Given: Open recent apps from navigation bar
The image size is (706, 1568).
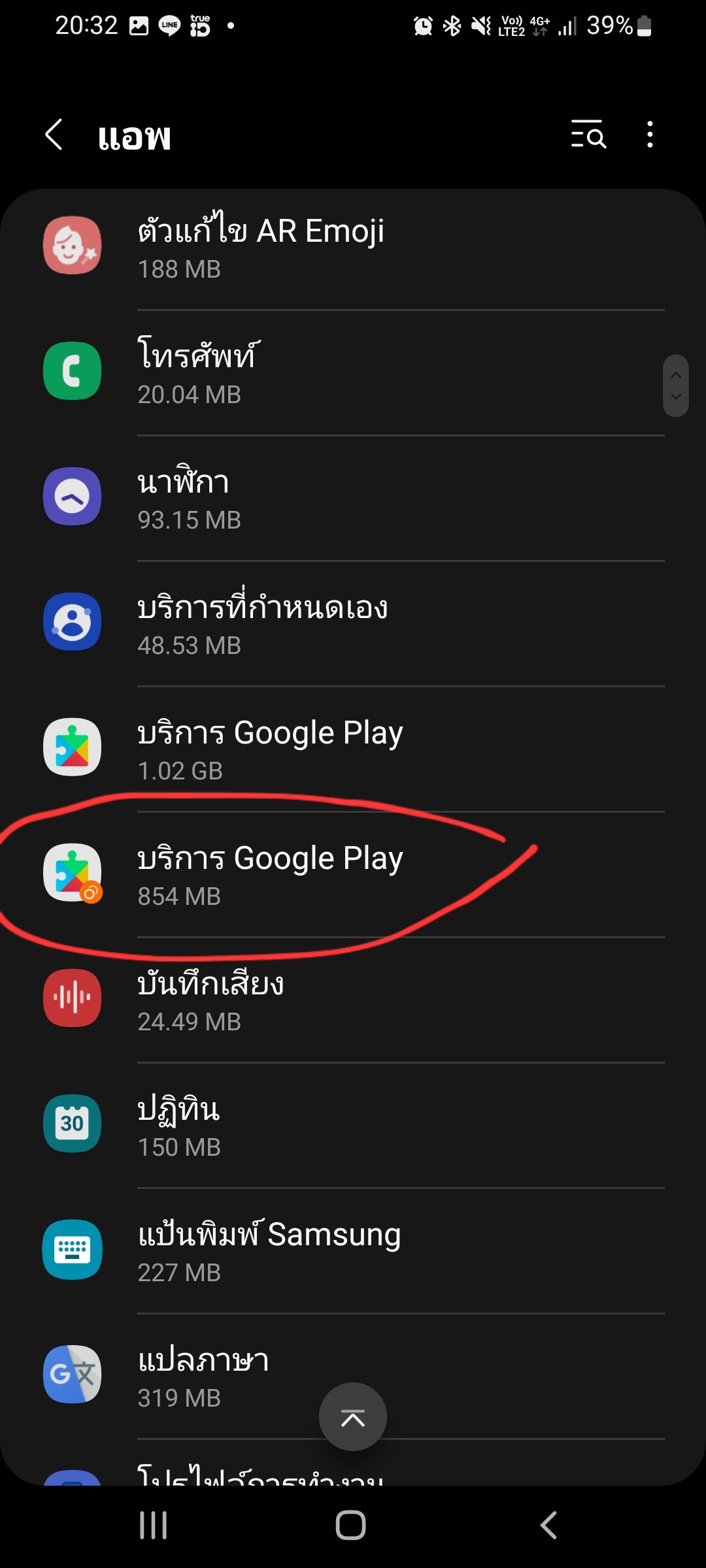Looking at the screenshot, I should click(x=154, y=1526).
